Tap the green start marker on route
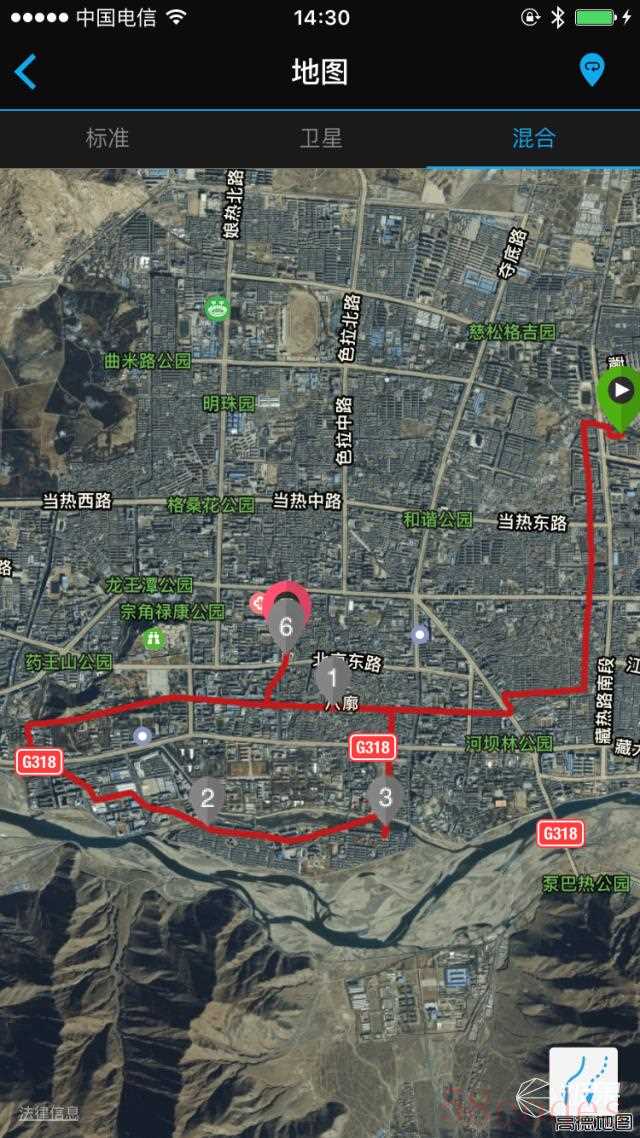The image size is (640, 1138). coord(621,398)
